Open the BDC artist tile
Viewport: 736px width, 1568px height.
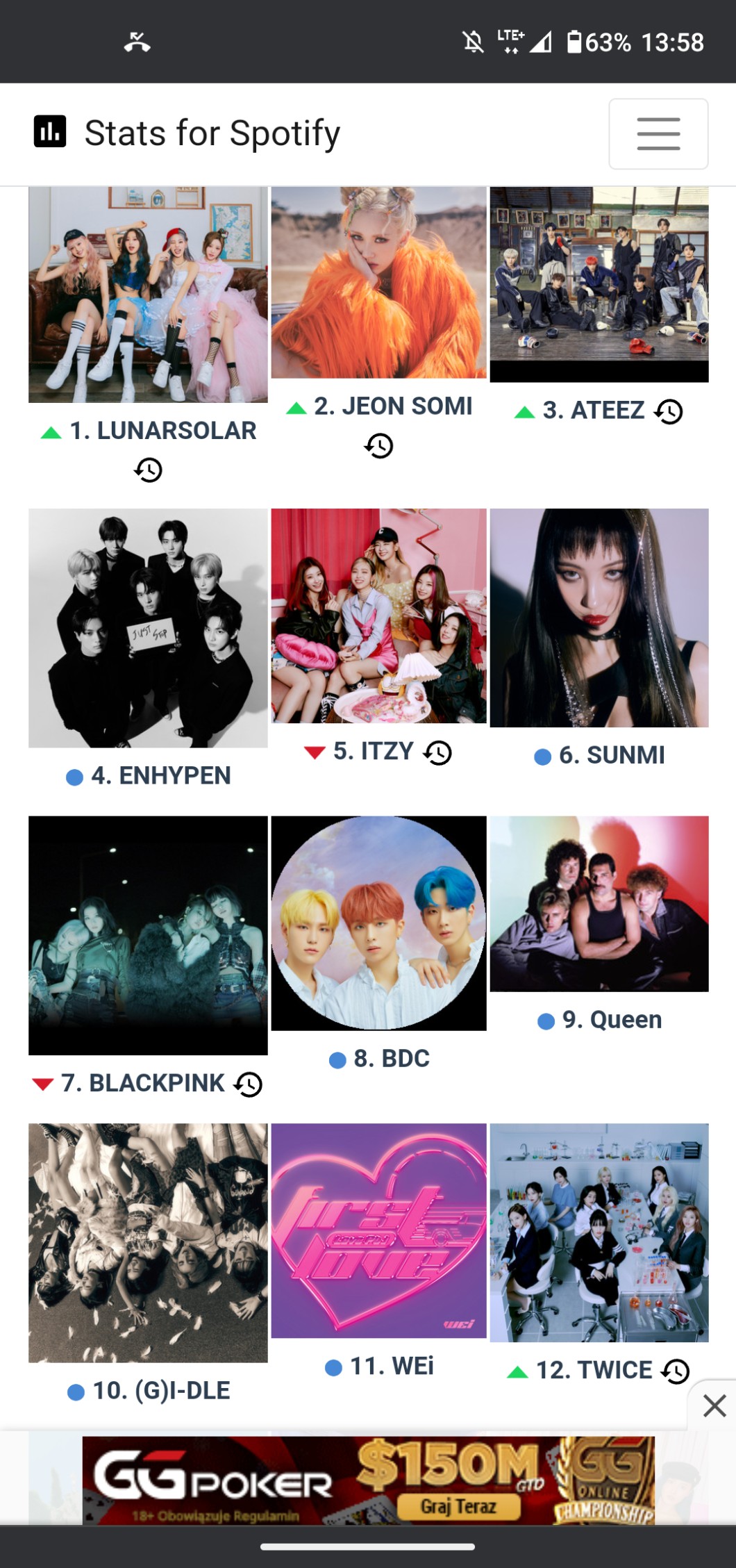click(378, 923)
